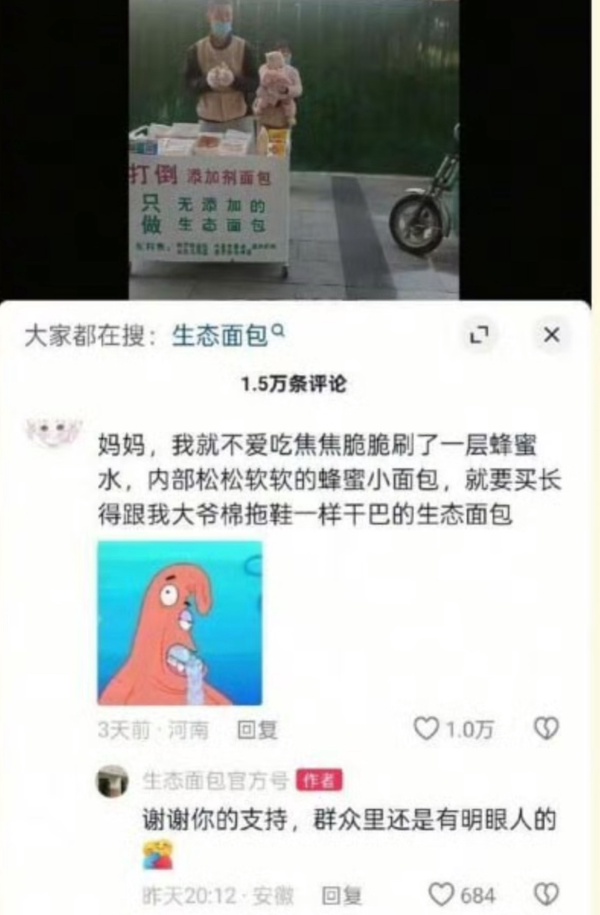Viewport: 600px width, 915px height.
Task: Close the comments panel
Action: (551, 336)
